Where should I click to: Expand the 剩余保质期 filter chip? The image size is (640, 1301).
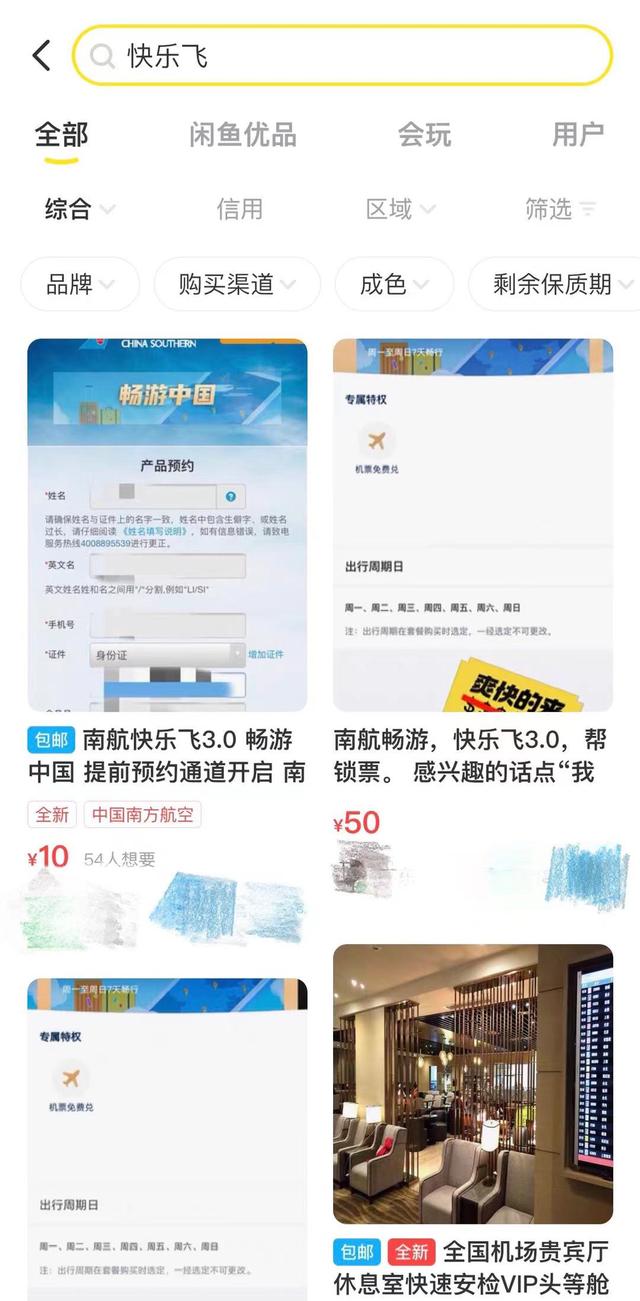pos(560,284)
